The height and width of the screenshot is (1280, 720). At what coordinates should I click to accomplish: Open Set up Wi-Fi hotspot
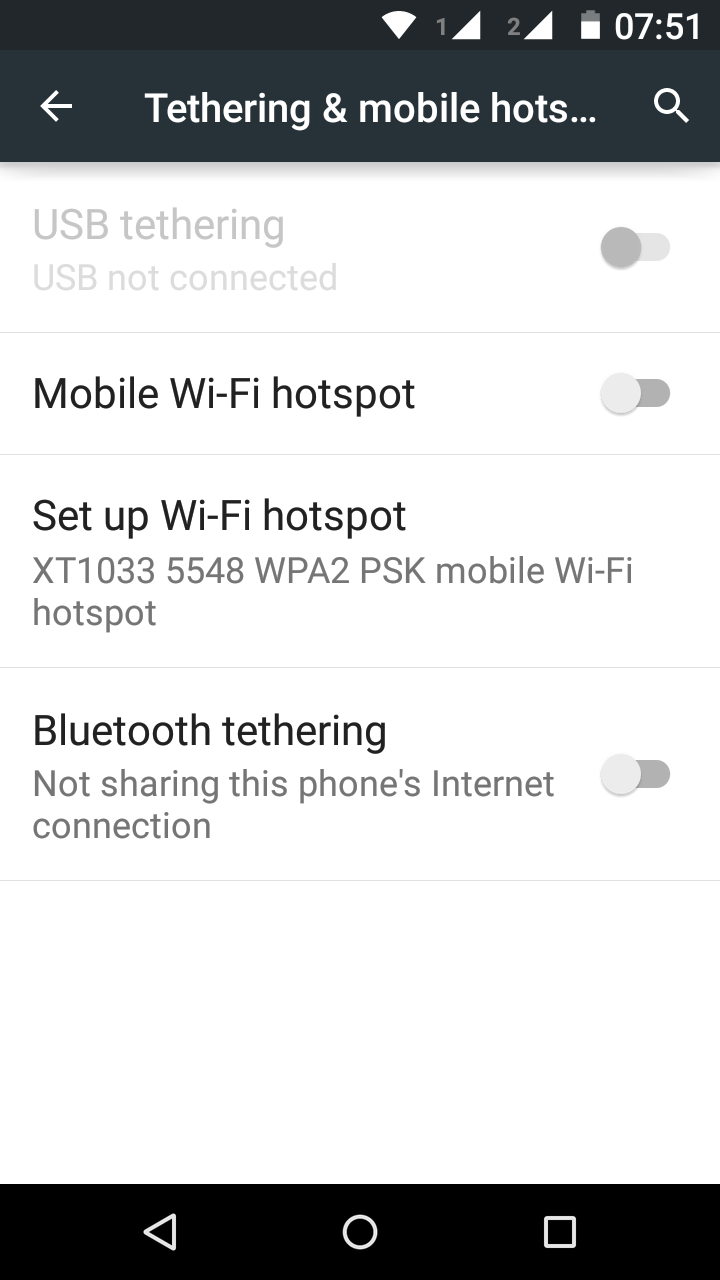pos(332,561)
